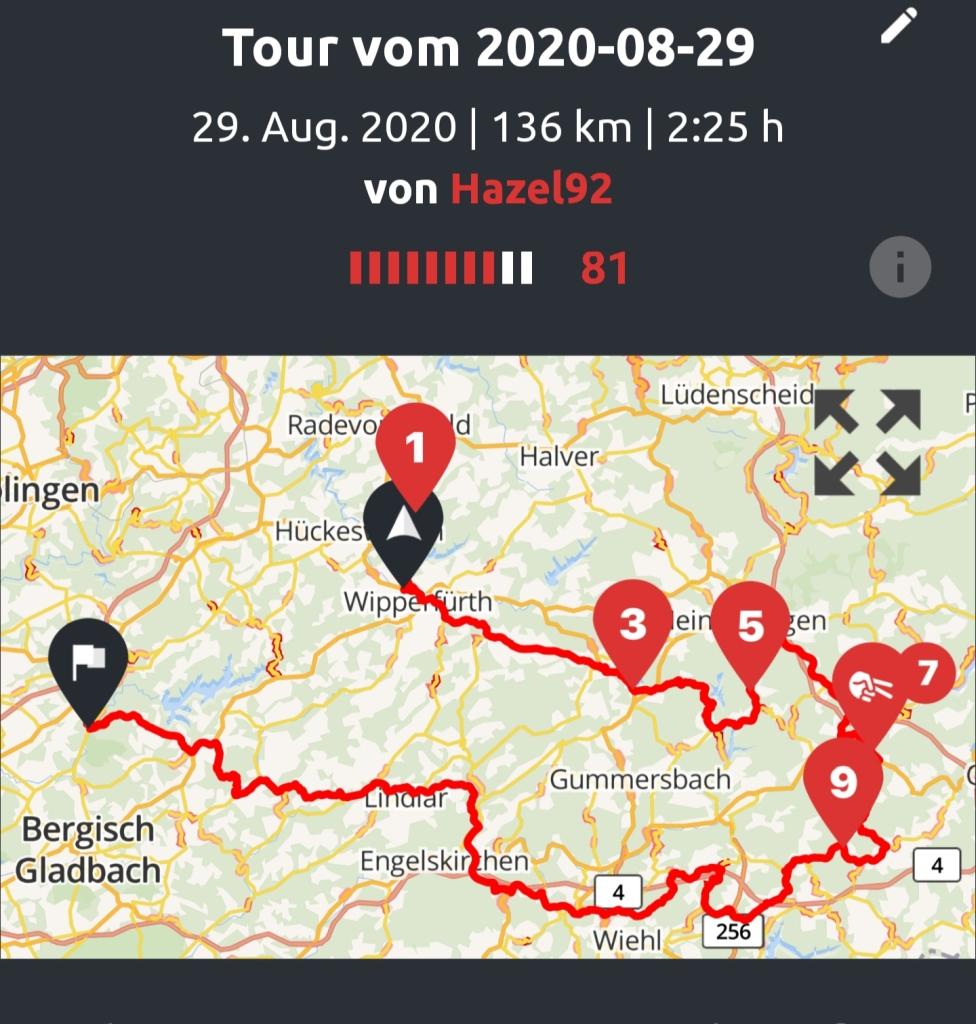Viewport: 976px width, 1024px height.
Task: Expand the map to fullscreen
Action: coord(867,442)
